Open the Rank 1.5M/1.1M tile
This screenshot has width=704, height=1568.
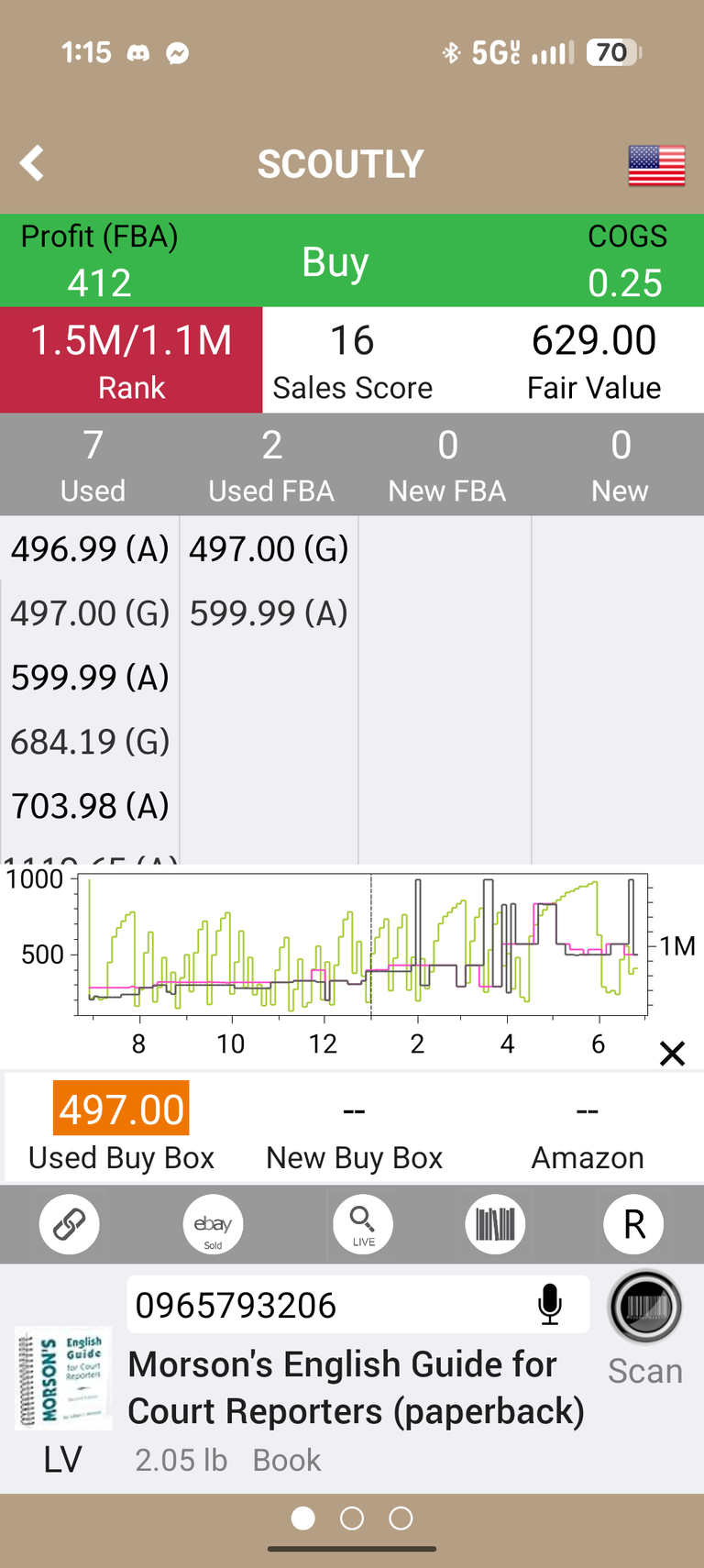(x=131, y=360)
